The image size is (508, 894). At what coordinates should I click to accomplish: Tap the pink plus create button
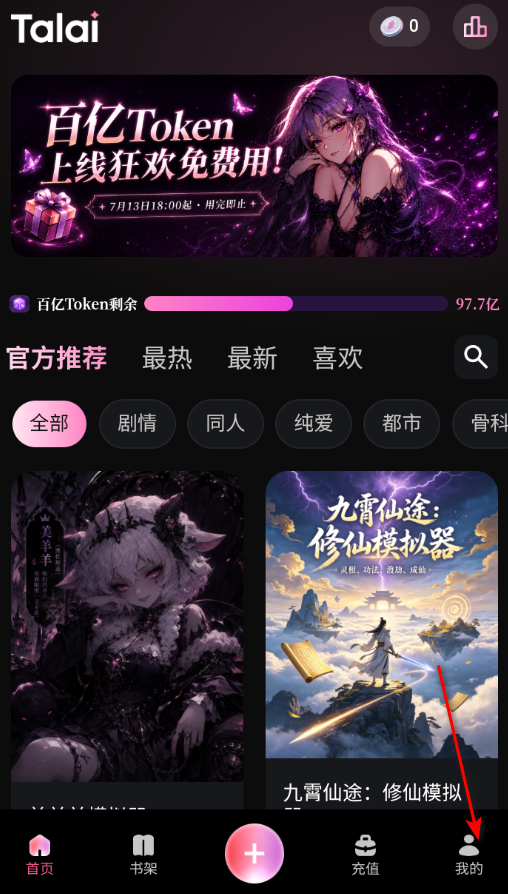tap(254, 853)
